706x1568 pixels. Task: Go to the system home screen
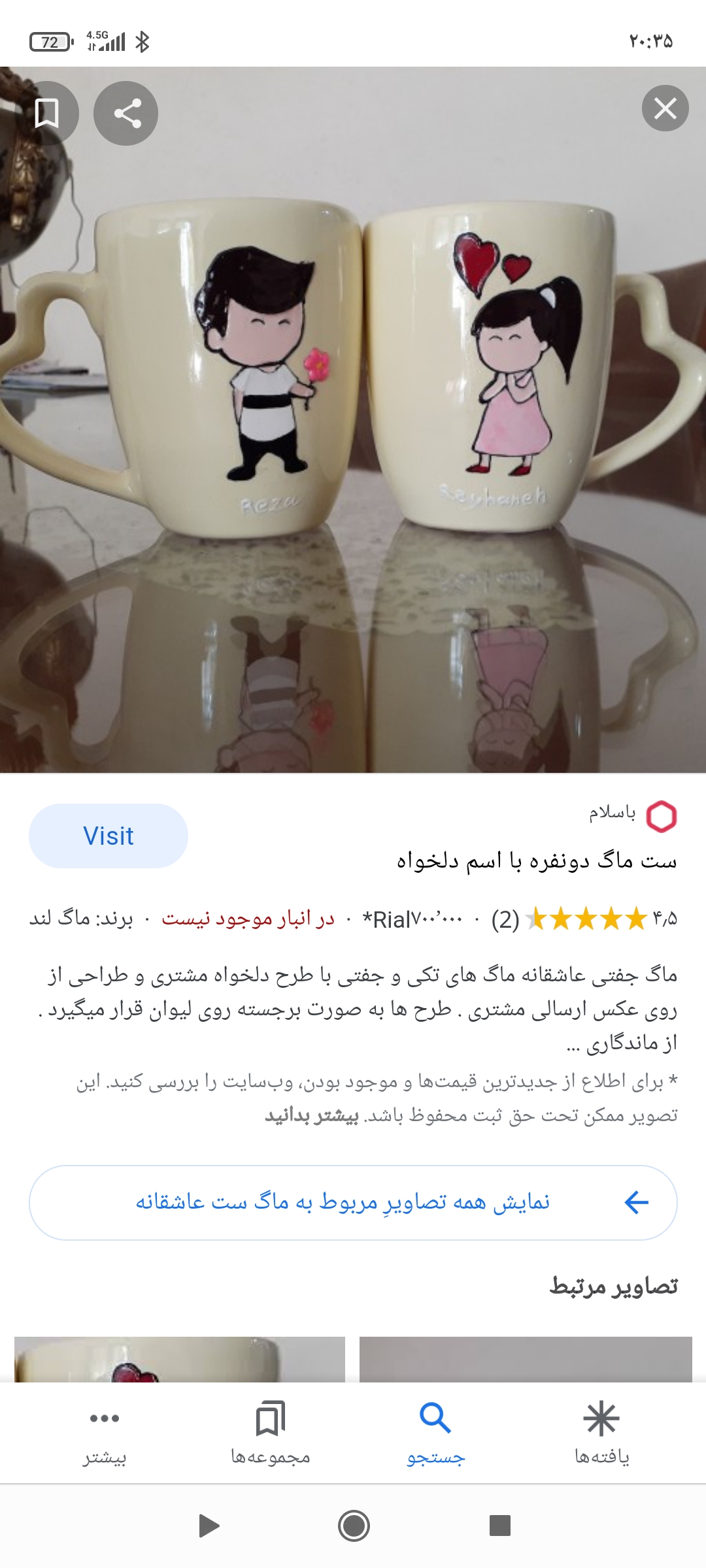pyautogui.click(x=354, y=1526)
